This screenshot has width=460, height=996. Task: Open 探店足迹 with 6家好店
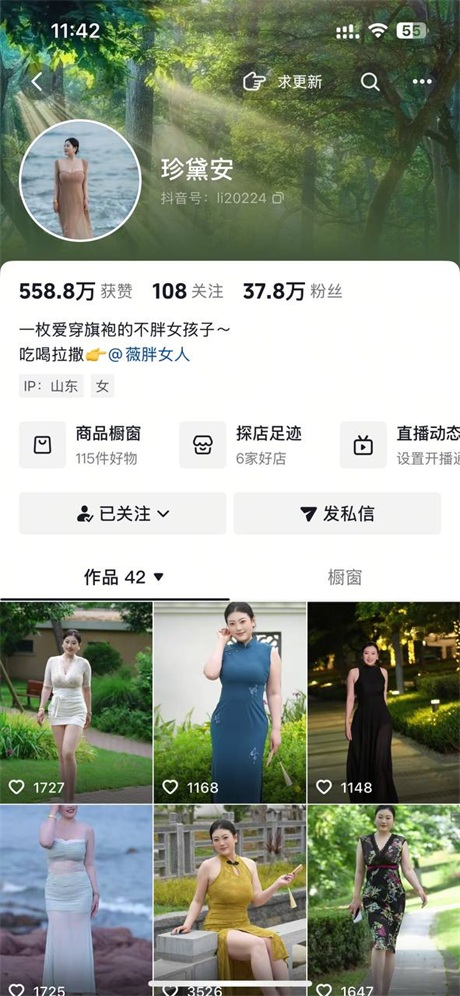click(x=241, y=445)
